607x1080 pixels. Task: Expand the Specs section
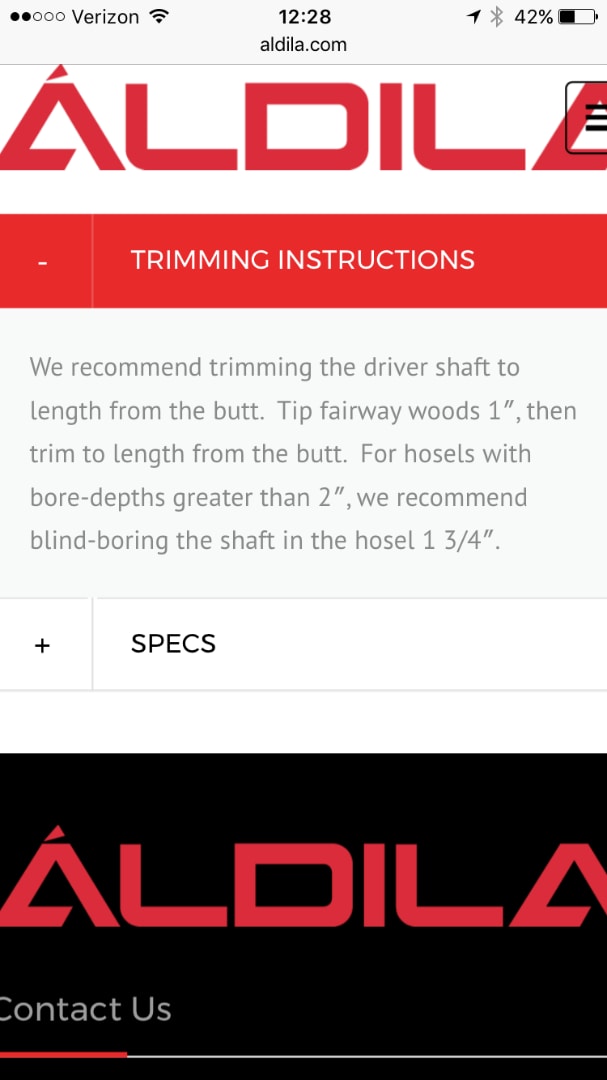43,645
